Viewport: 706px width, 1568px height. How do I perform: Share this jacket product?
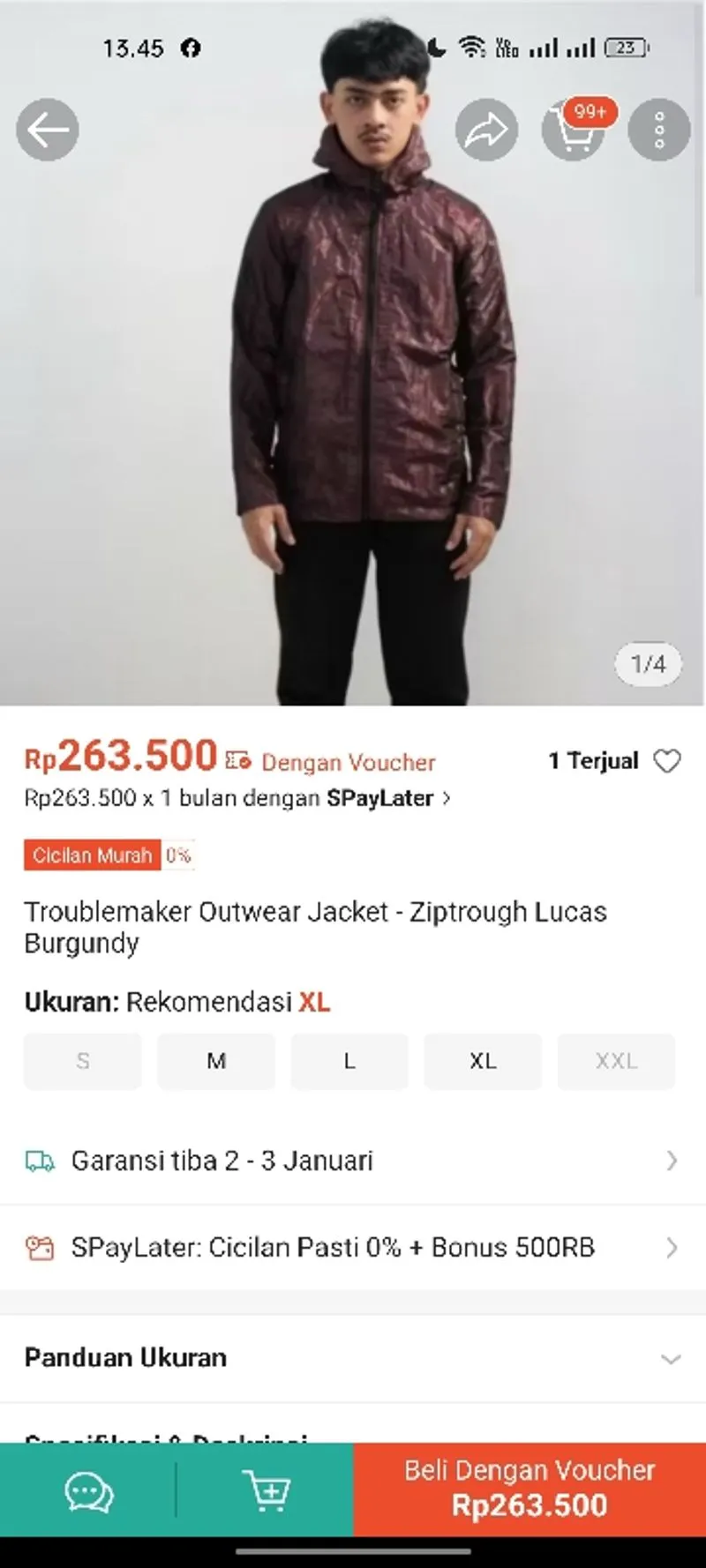coord(486,130)
